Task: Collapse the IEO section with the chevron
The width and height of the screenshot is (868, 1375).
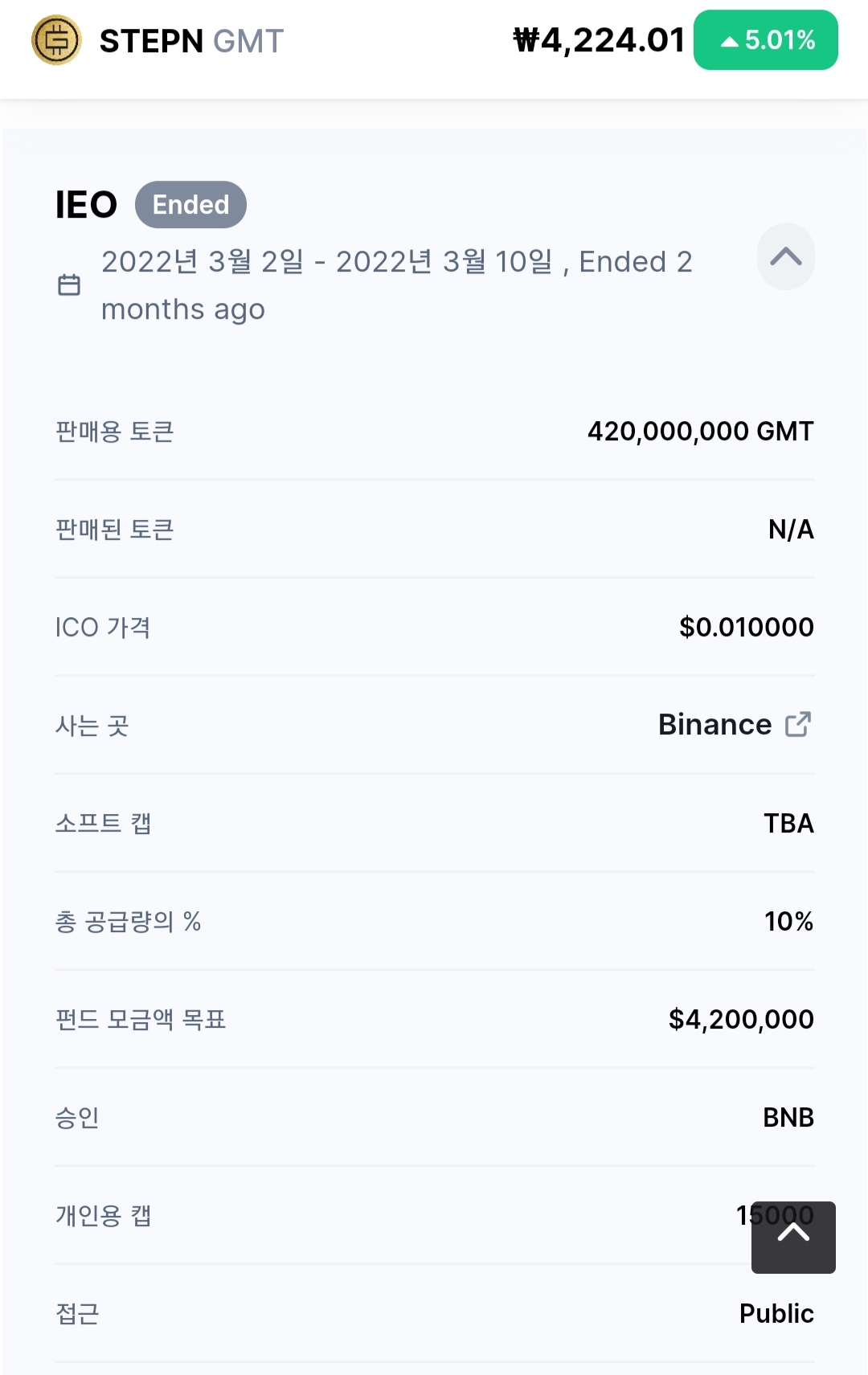Action: click(x=785, y=256)
